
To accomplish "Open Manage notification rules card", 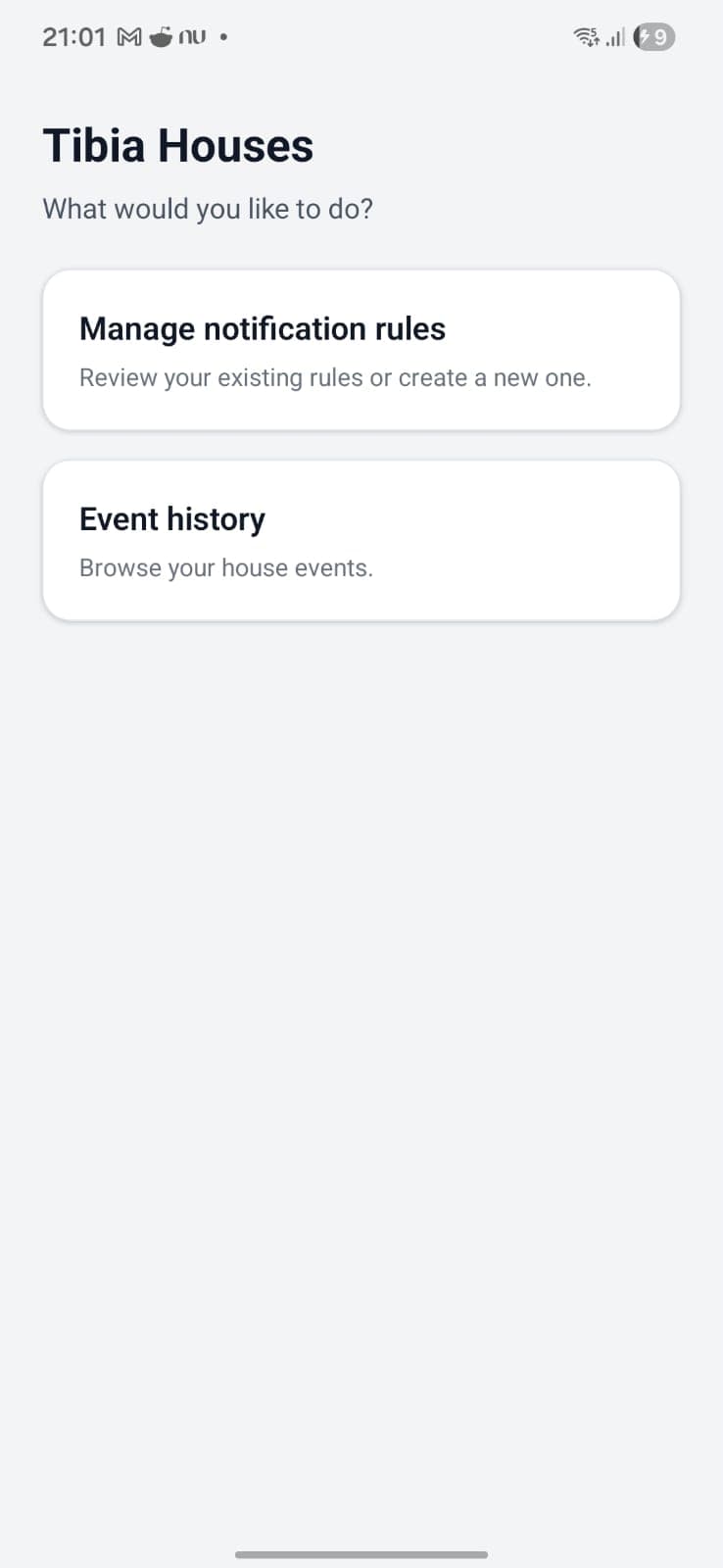I will tap(361, 350).
